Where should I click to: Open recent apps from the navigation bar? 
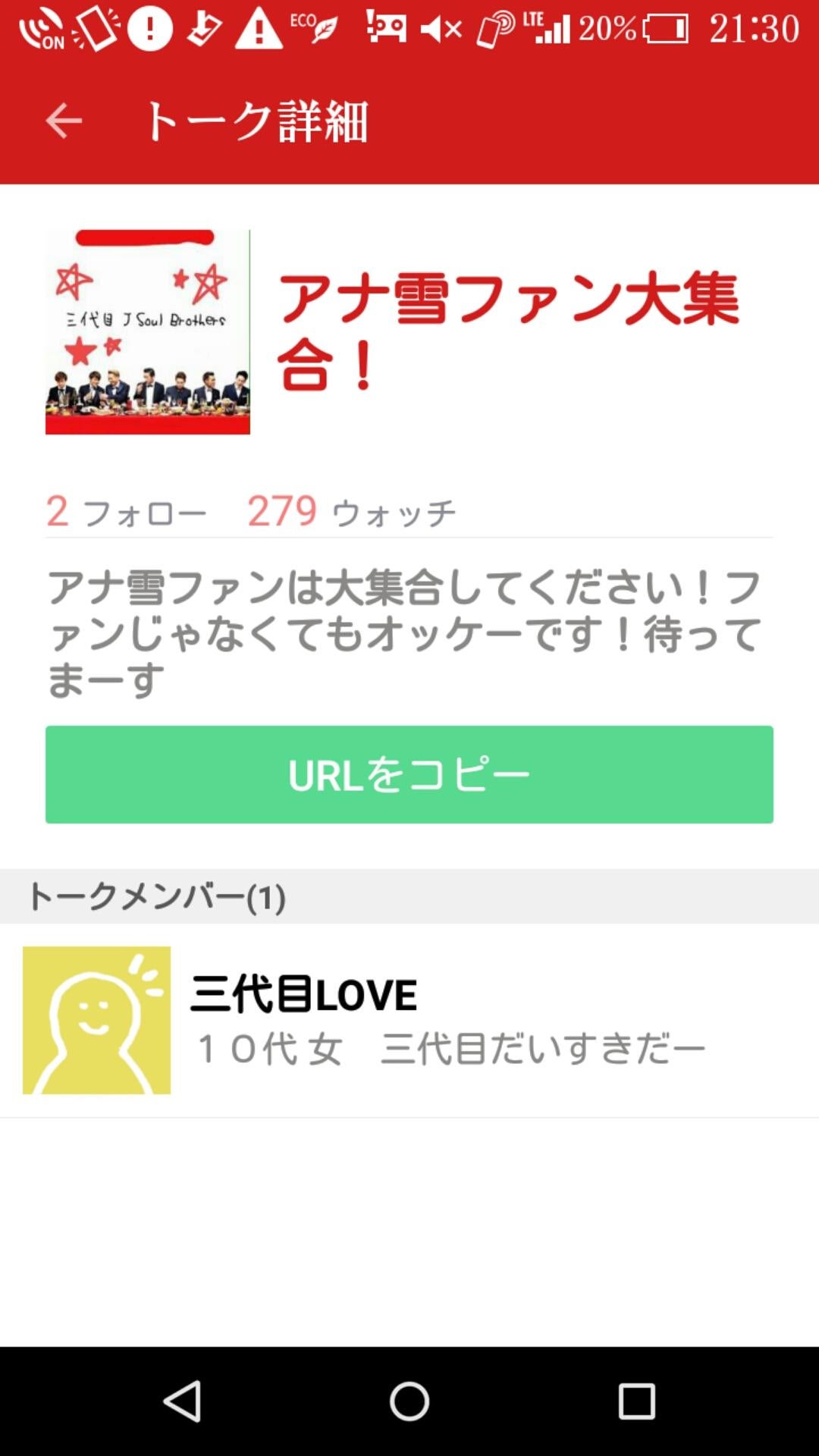pos(636,1401)
